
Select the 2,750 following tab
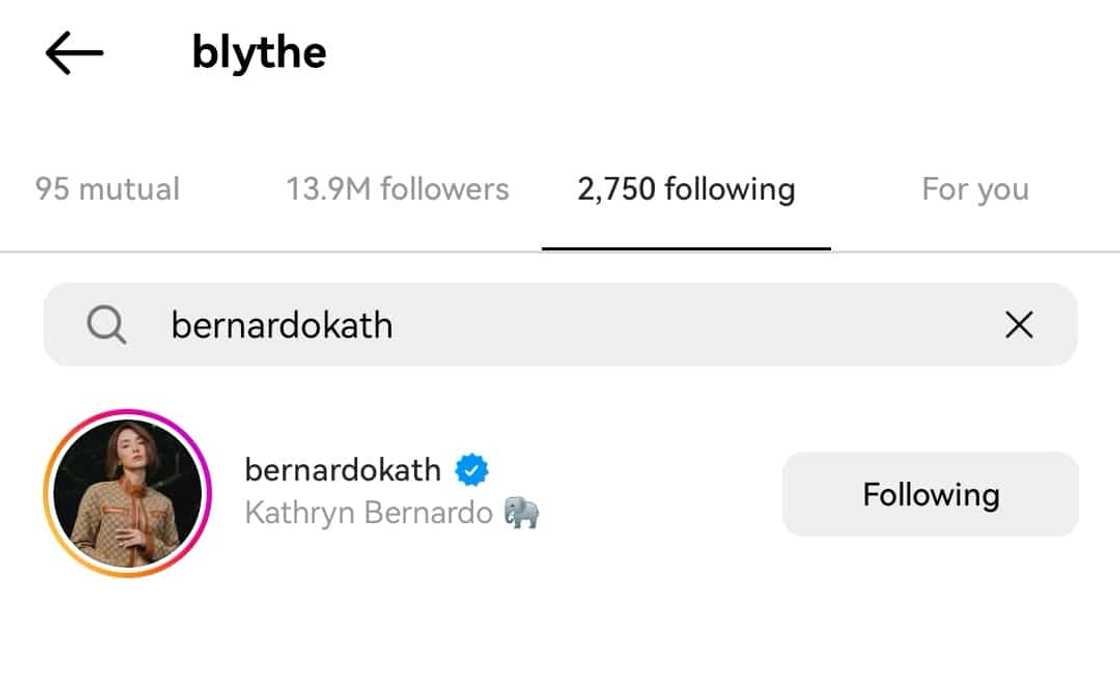point(686,189)
